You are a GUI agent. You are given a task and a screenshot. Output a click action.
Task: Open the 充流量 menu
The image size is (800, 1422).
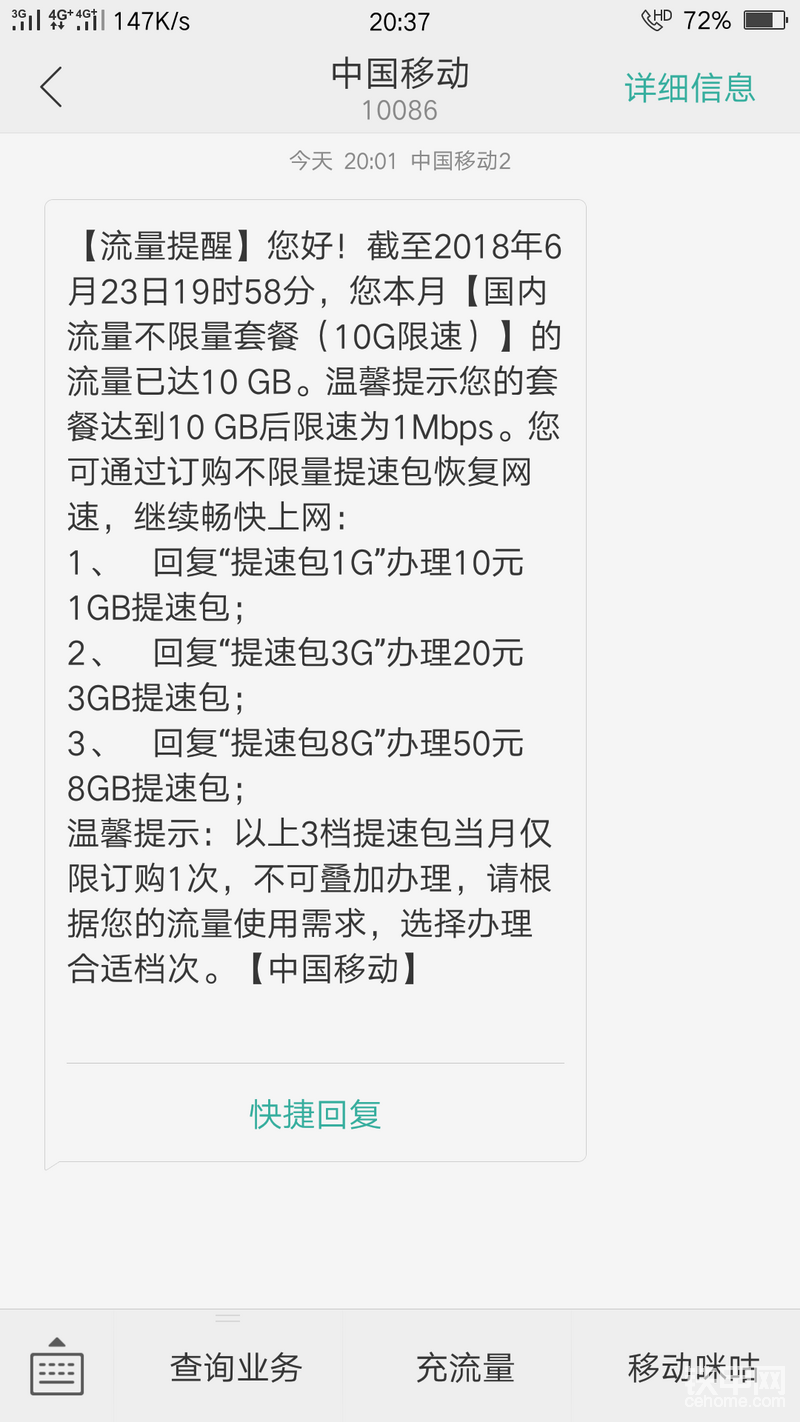tap(465, 1367)
